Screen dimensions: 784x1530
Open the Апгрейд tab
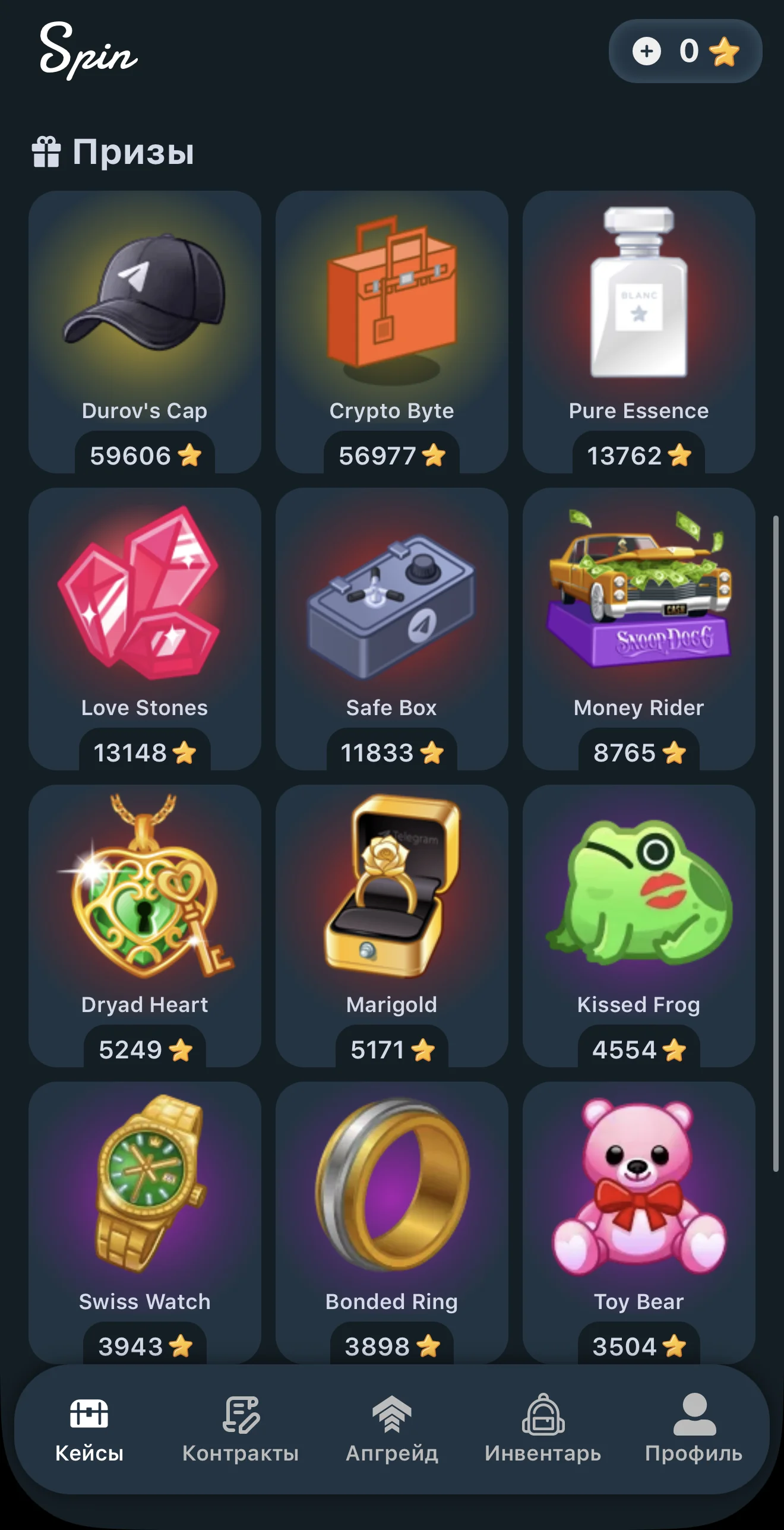[392, 1429]
